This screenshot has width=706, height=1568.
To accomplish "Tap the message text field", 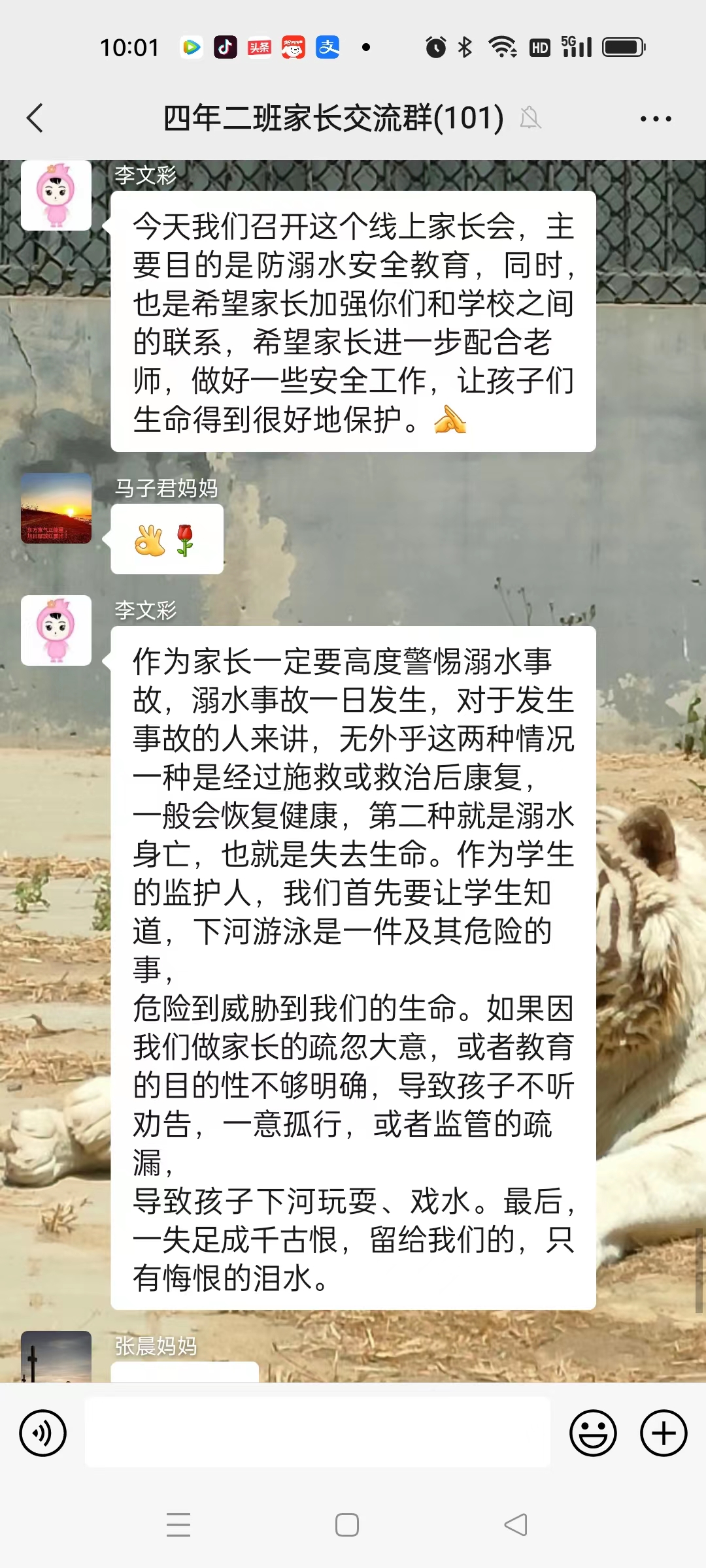I will (x=317, y=1433).
